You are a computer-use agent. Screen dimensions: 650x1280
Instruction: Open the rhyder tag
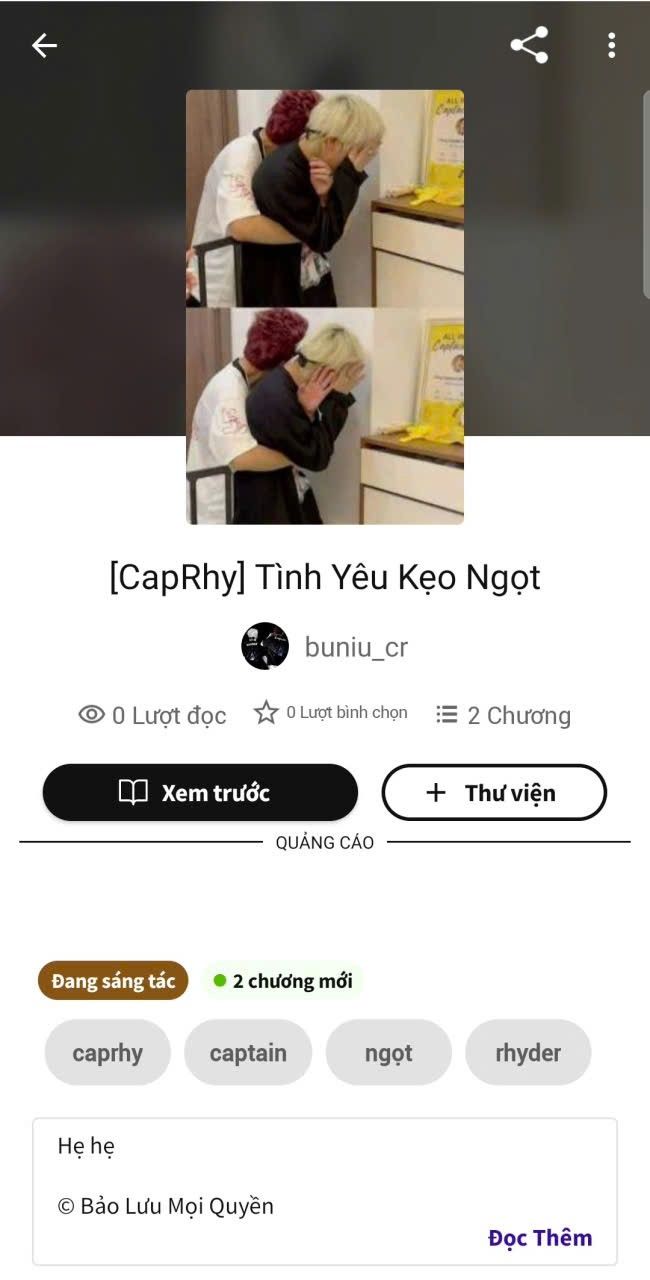528,1053
